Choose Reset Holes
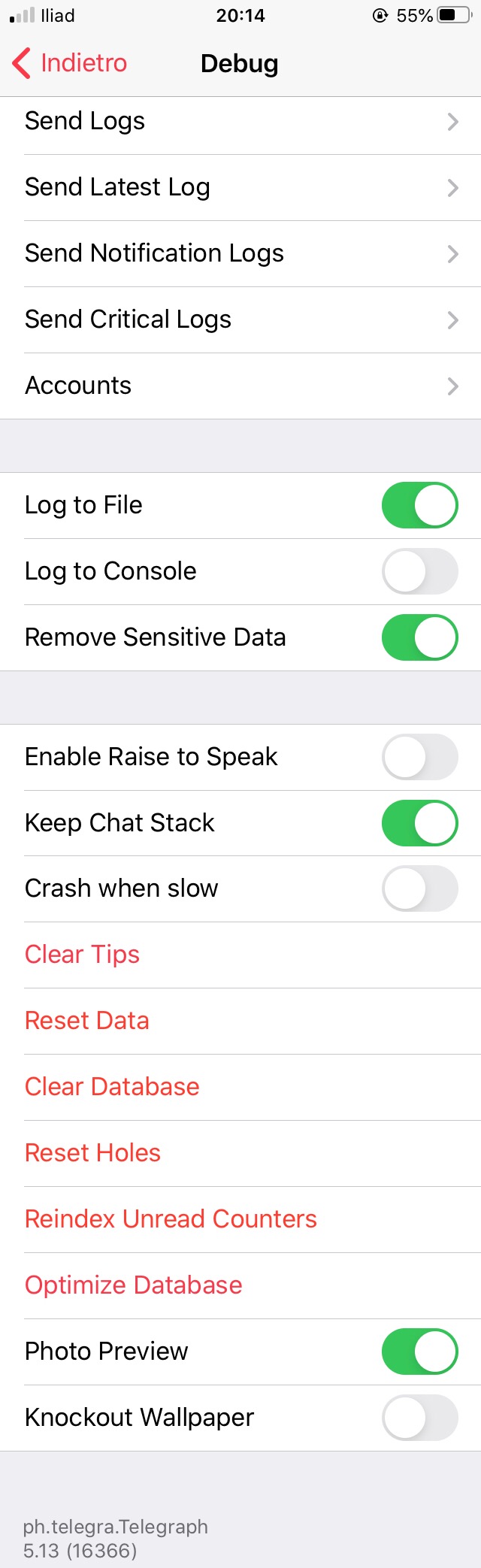Image resolution: width=481 pixels, height=1568 pixels. click(93, 1154)
